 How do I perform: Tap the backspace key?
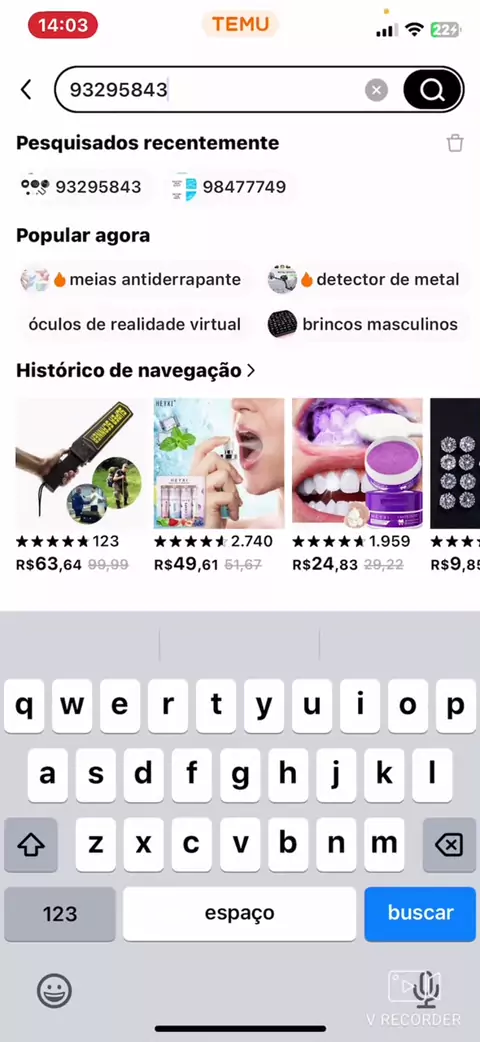pyautogui.click(x=449, y=845)
